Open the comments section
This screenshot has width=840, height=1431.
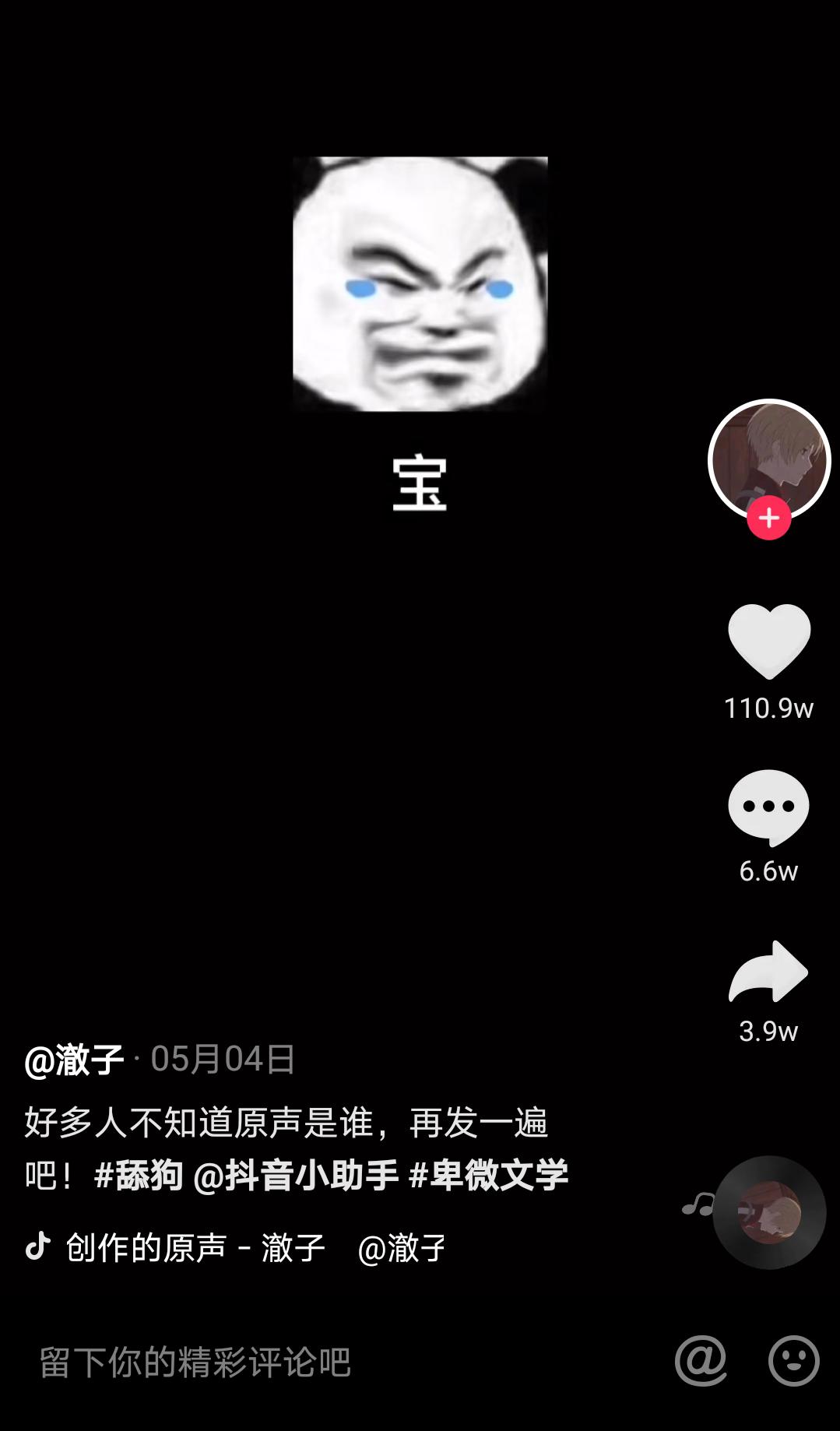coord(768,807)
